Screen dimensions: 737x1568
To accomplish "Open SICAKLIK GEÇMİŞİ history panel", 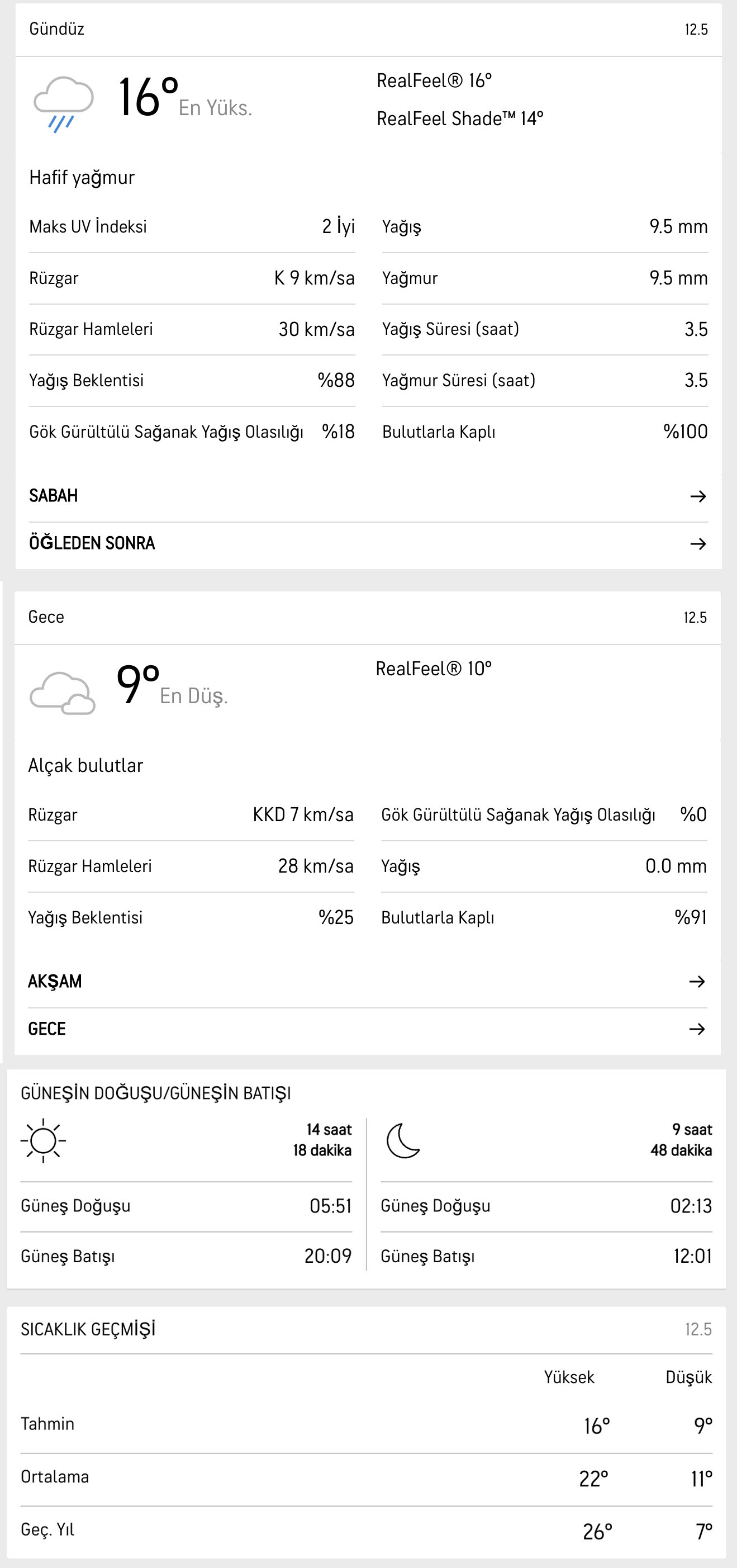I will coord(89,1329).
